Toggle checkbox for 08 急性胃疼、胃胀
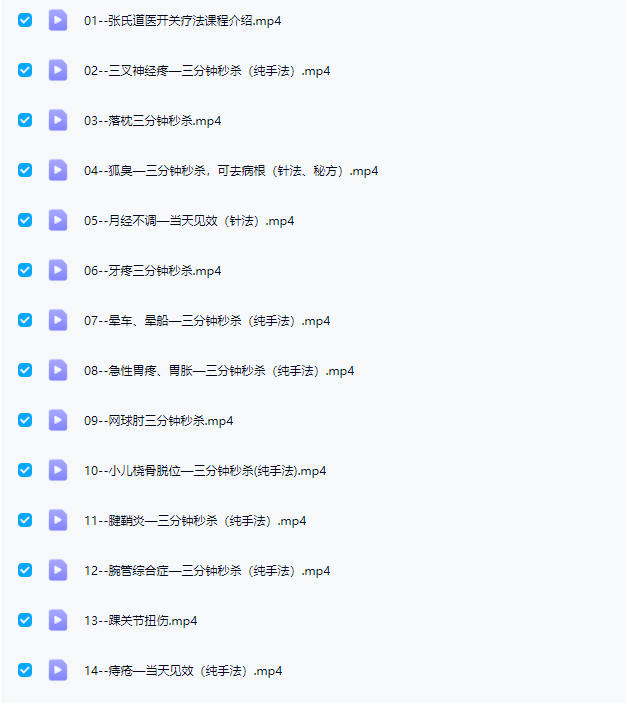Image resolution: width=626 pixels, height=703 pixels. 25,370
